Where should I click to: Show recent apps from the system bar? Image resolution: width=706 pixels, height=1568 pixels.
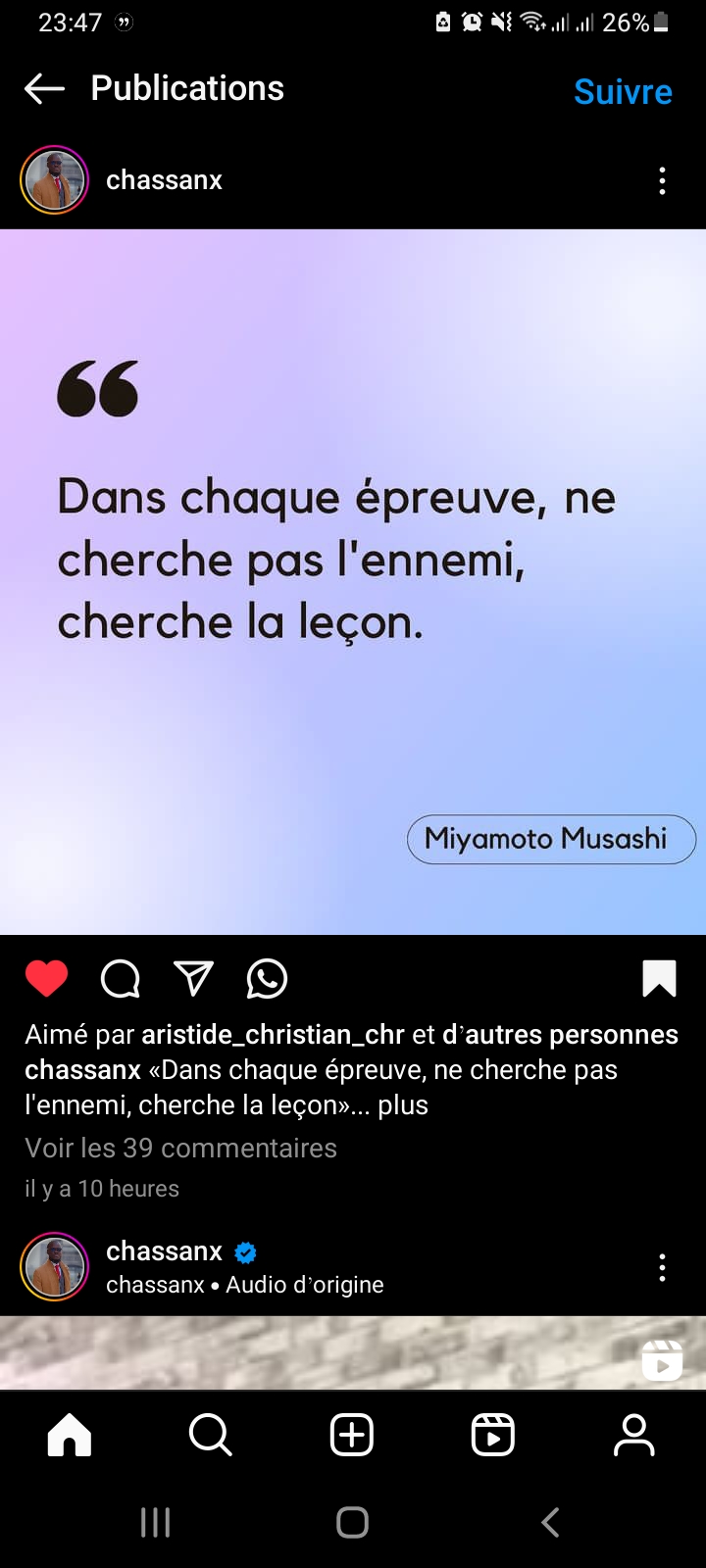click(x=156, y=1522)
